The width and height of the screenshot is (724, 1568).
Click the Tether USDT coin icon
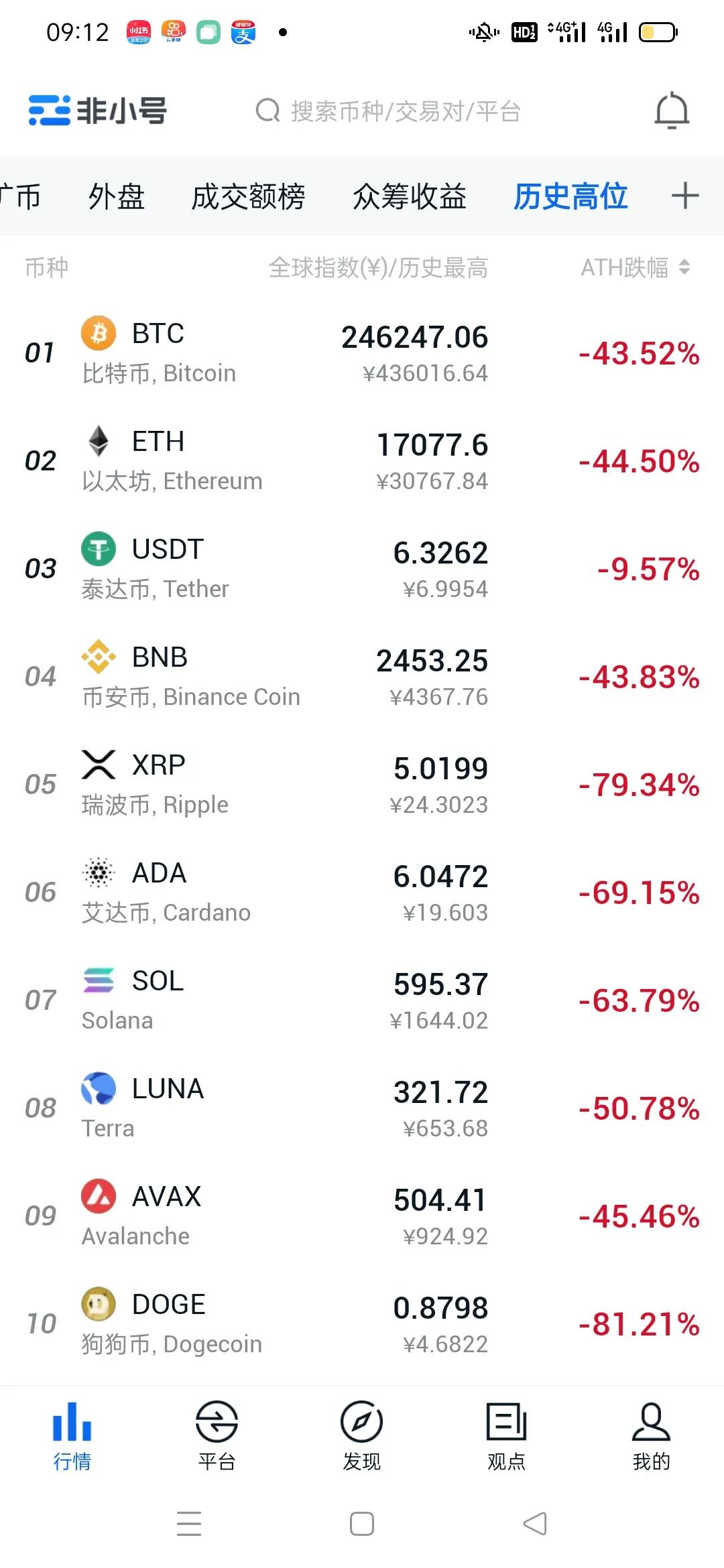point(99,549)
